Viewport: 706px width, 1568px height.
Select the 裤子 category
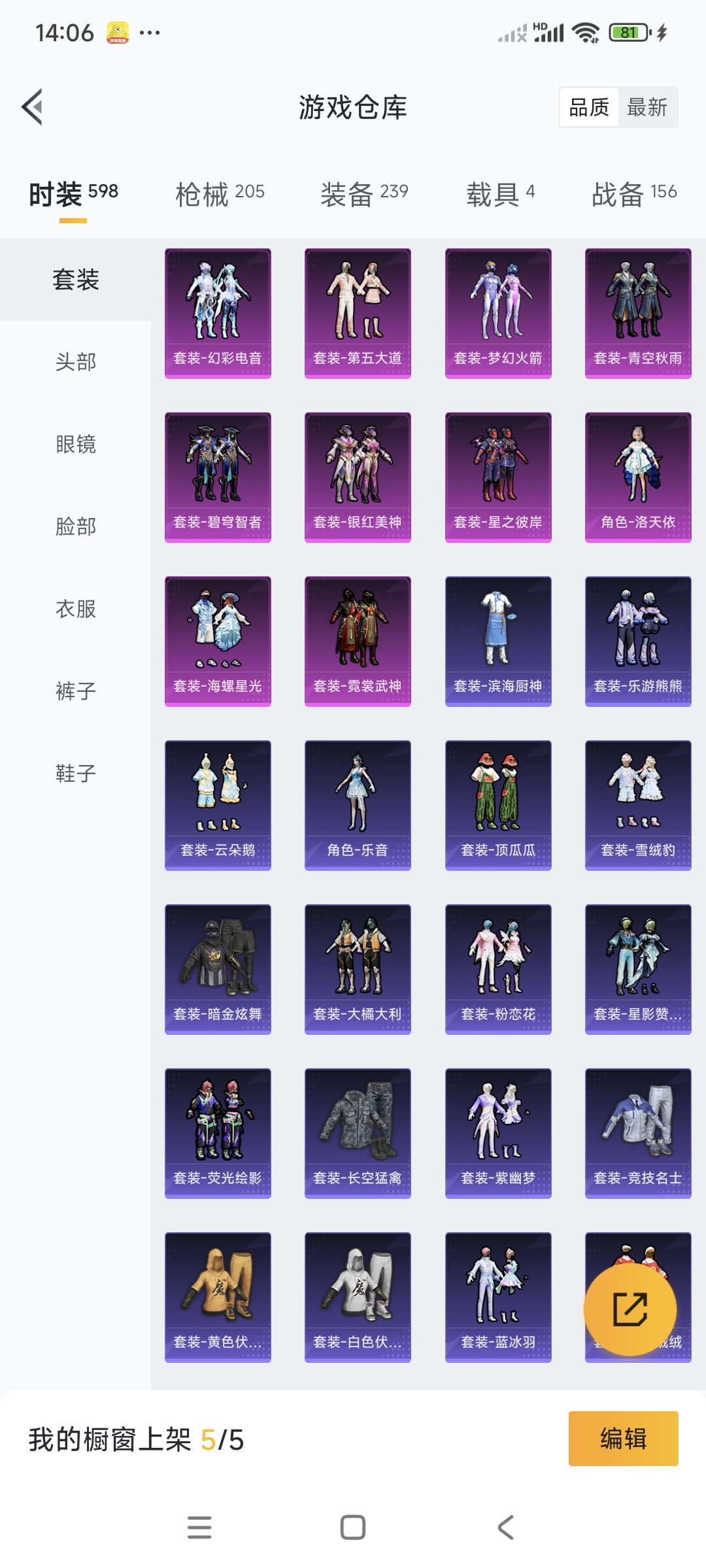coord(76,691)
